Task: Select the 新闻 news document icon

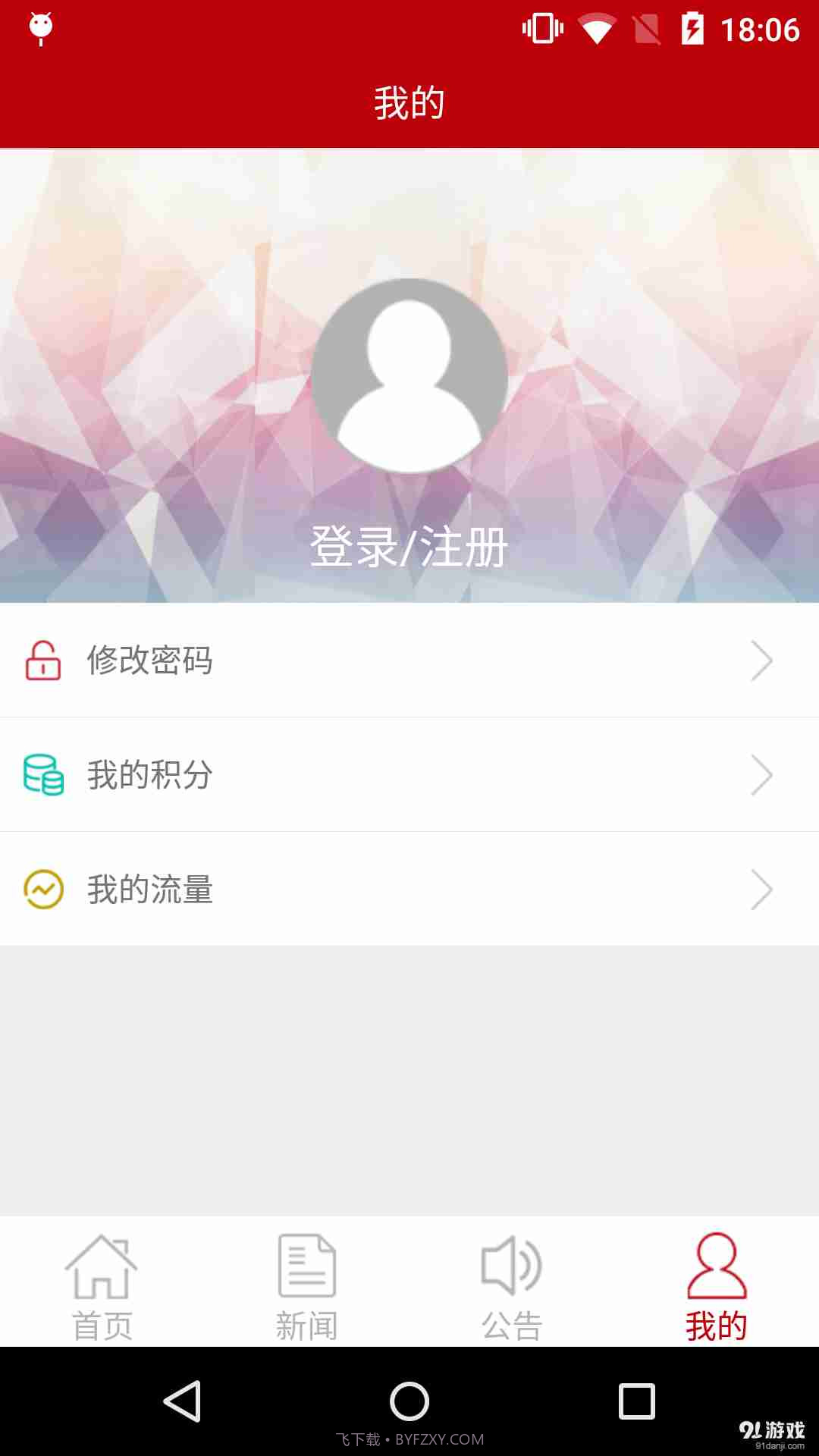Action: [x=307, y=1263]
